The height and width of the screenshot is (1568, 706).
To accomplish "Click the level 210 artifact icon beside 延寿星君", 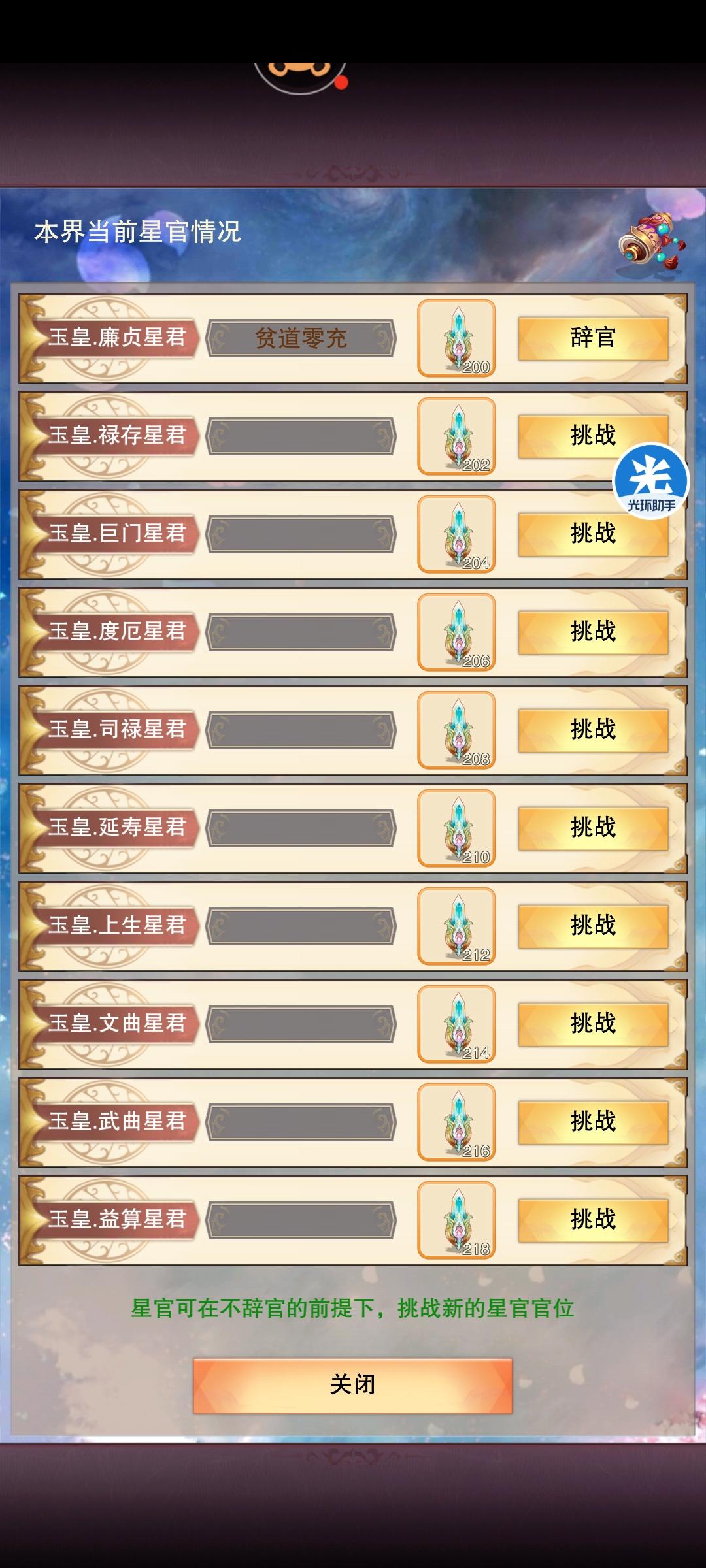I will pos(456,826).
